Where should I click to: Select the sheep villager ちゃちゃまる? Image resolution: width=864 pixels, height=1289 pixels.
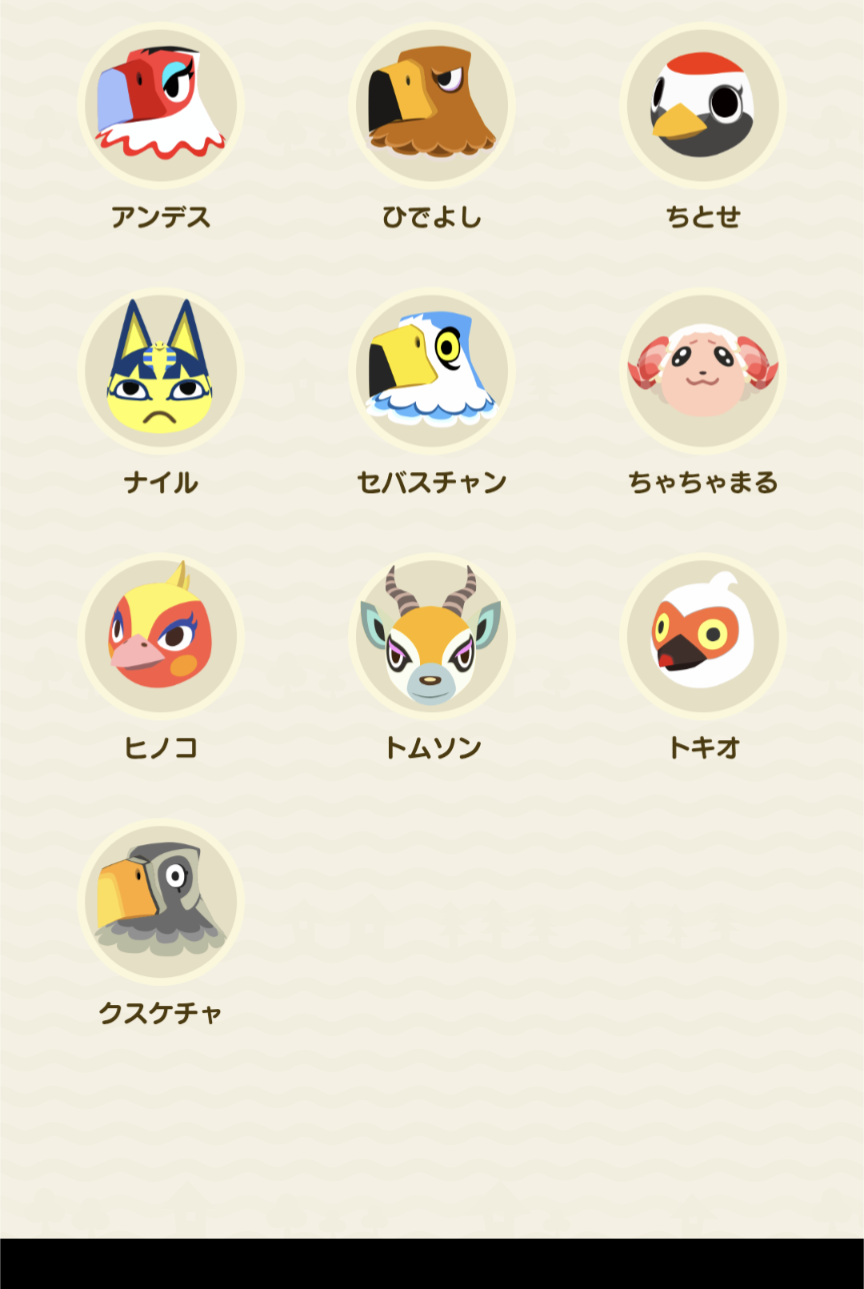(703, 371)
